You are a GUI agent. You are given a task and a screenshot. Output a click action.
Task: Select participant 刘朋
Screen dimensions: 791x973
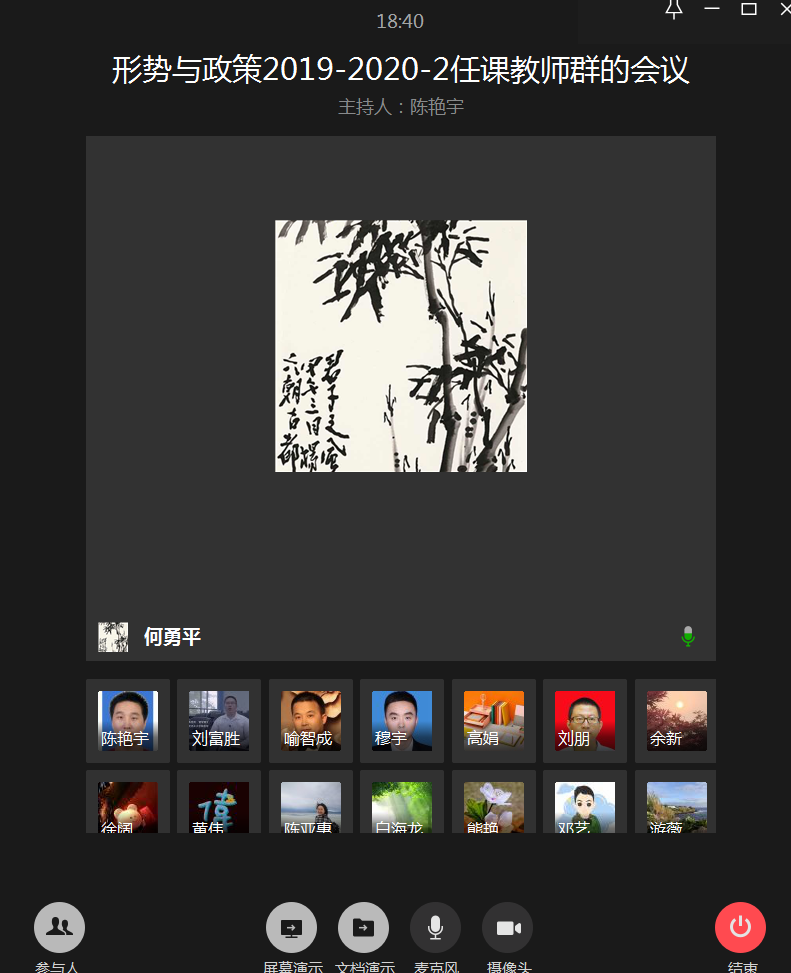[584, 721]
